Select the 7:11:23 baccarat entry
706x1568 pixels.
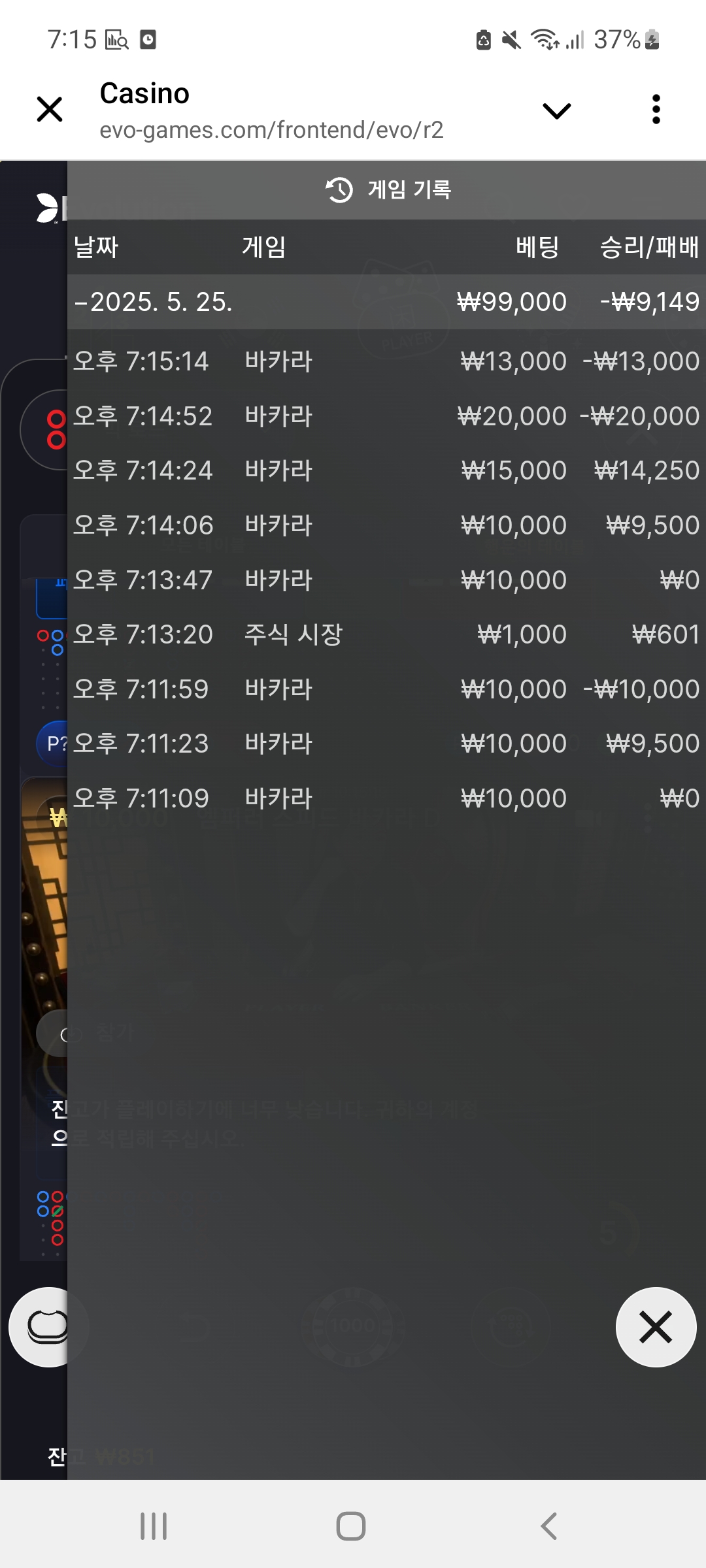386,743
